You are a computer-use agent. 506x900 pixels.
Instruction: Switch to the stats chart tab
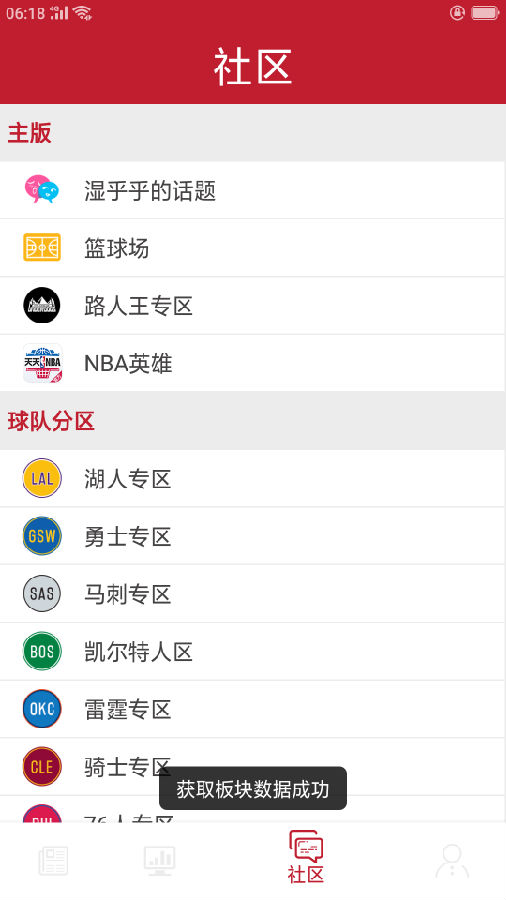tap(159, 861)
